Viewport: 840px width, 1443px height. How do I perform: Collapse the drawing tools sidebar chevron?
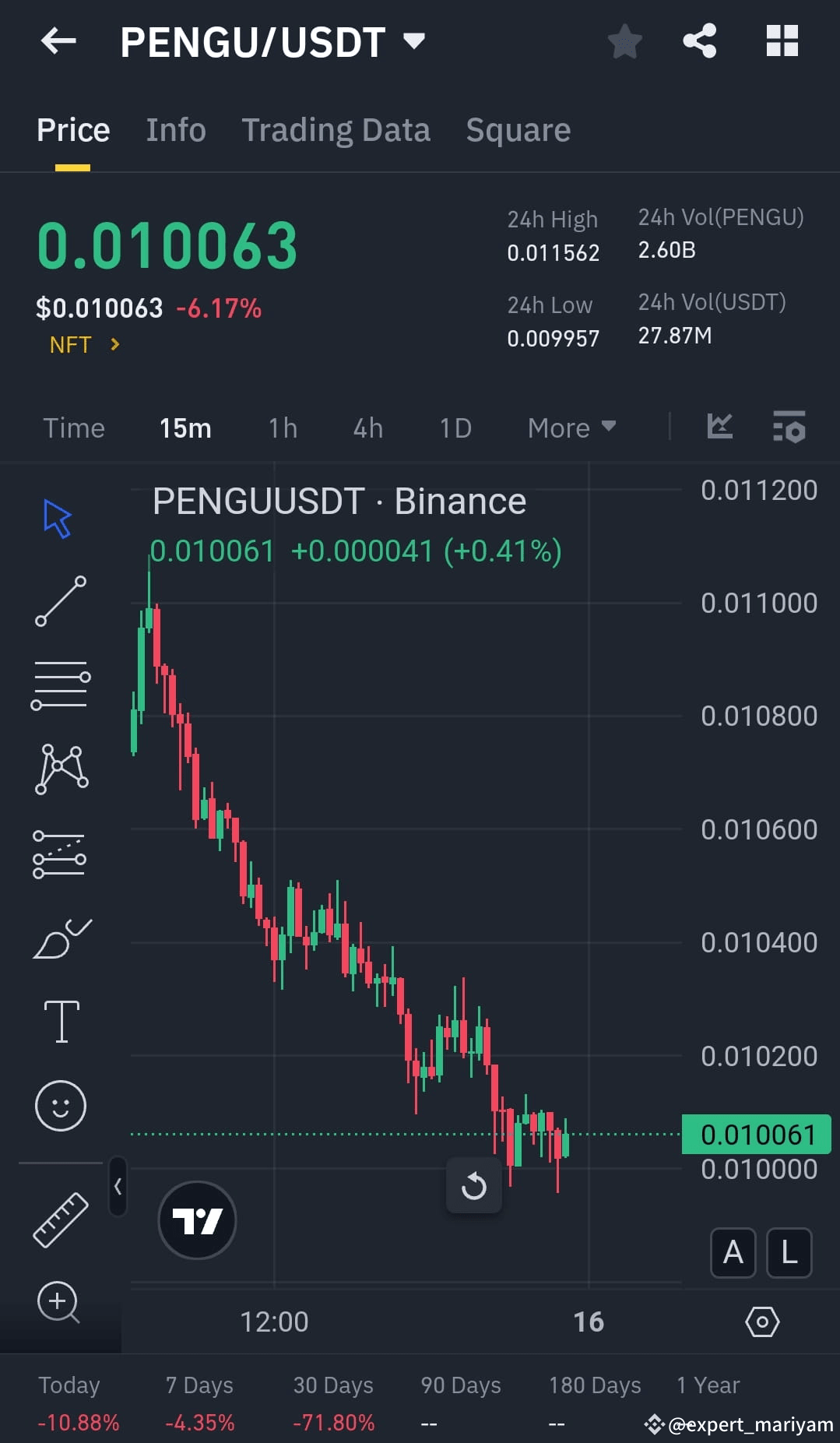[118, 1184]
